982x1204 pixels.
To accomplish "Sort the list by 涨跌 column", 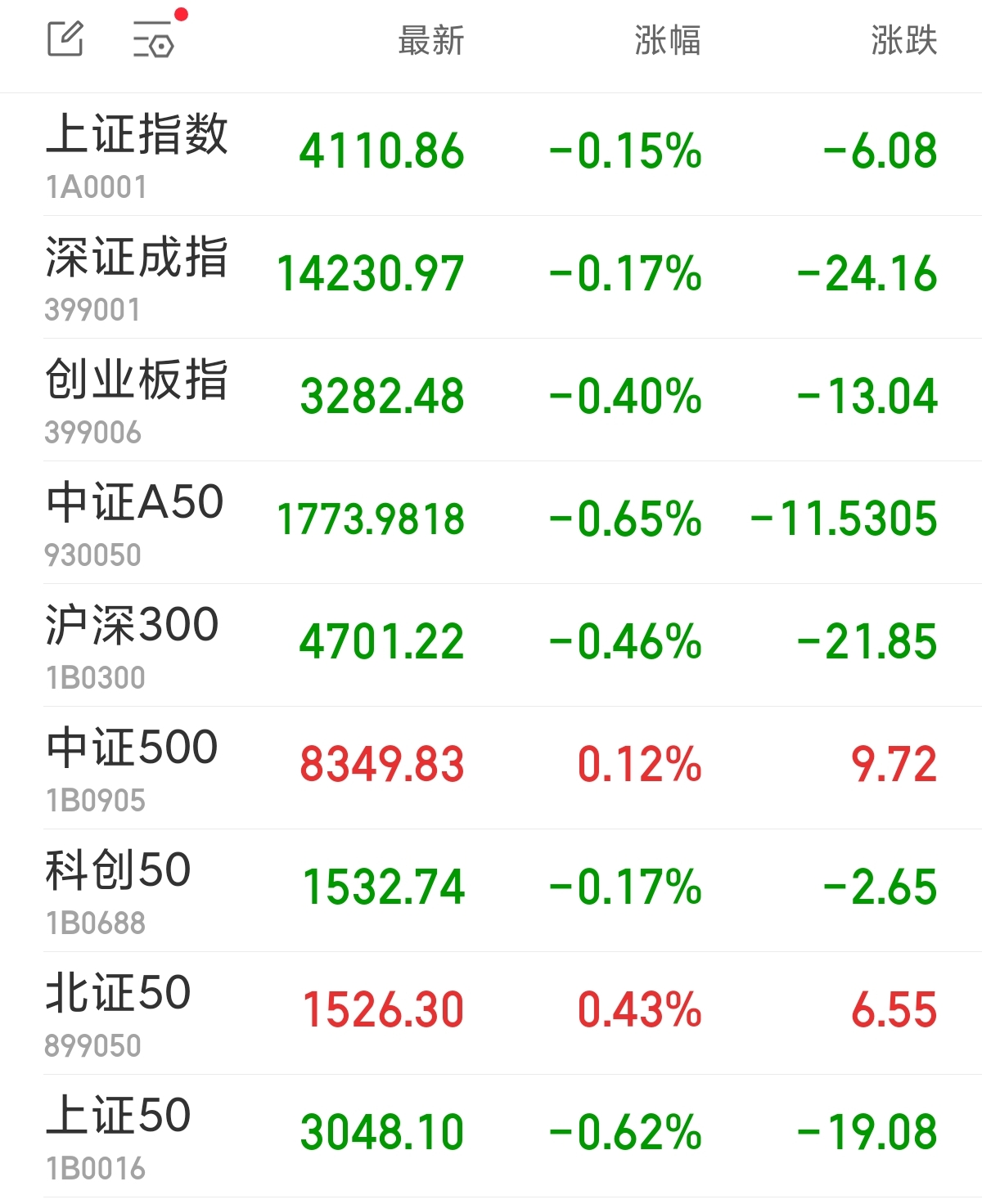I will tap(903, 40).
